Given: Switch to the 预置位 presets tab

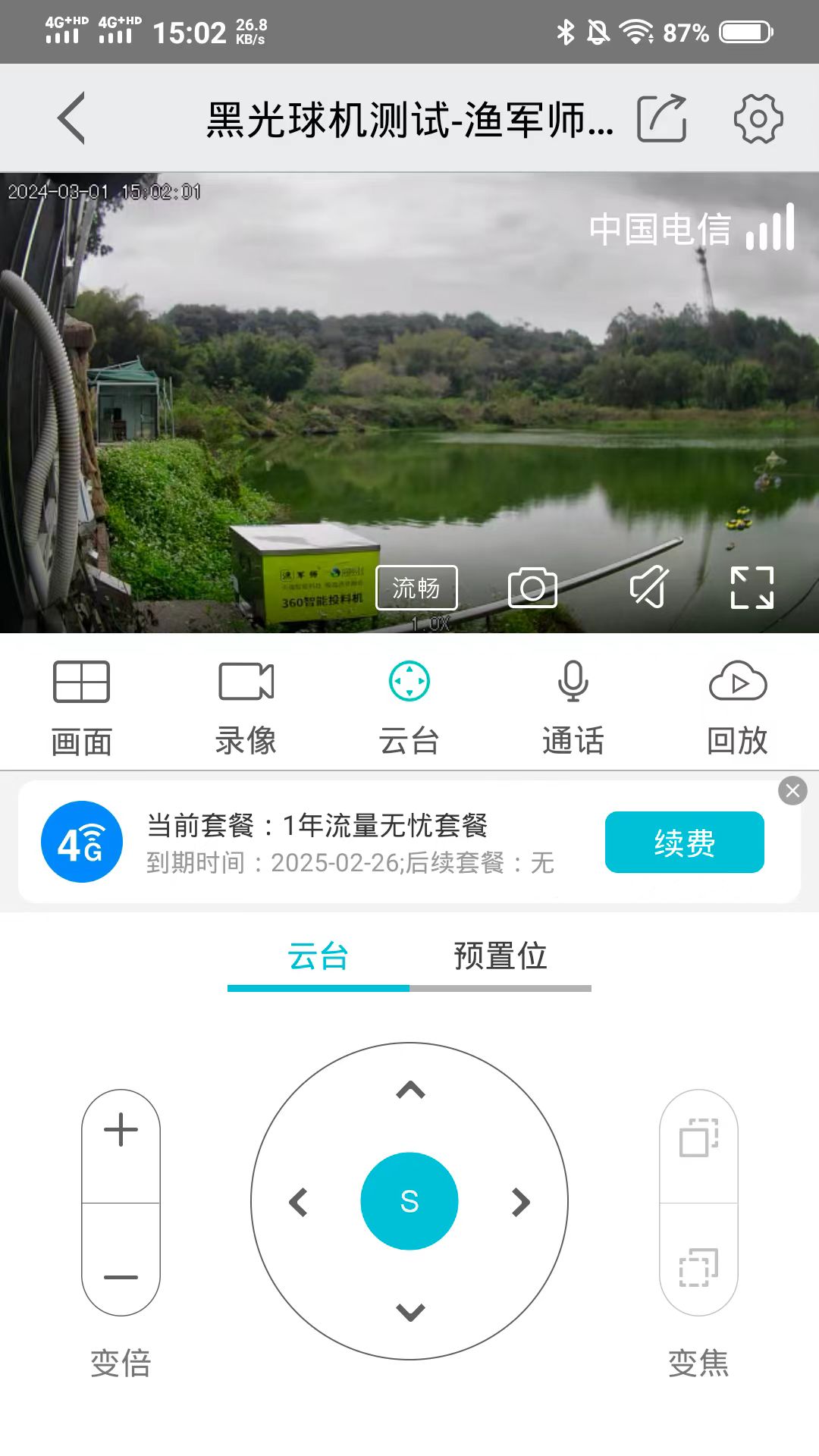Looking at the screenshot, I should 500,957.
